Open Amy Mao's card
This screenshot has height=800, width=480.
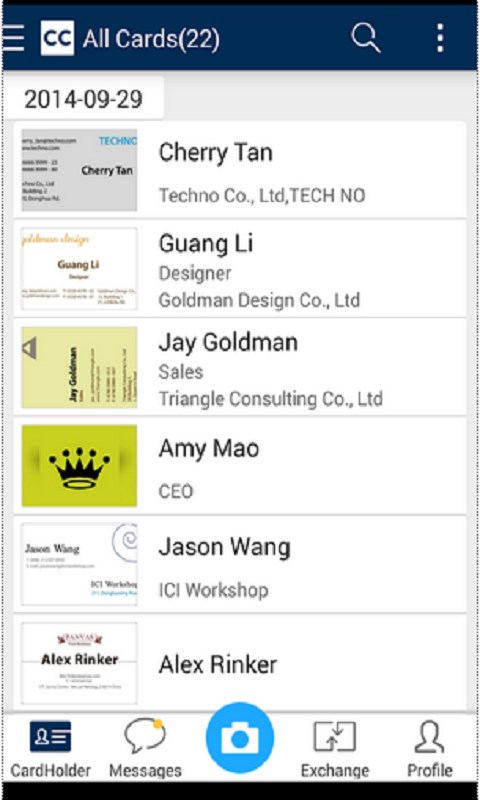coord(240,466)
